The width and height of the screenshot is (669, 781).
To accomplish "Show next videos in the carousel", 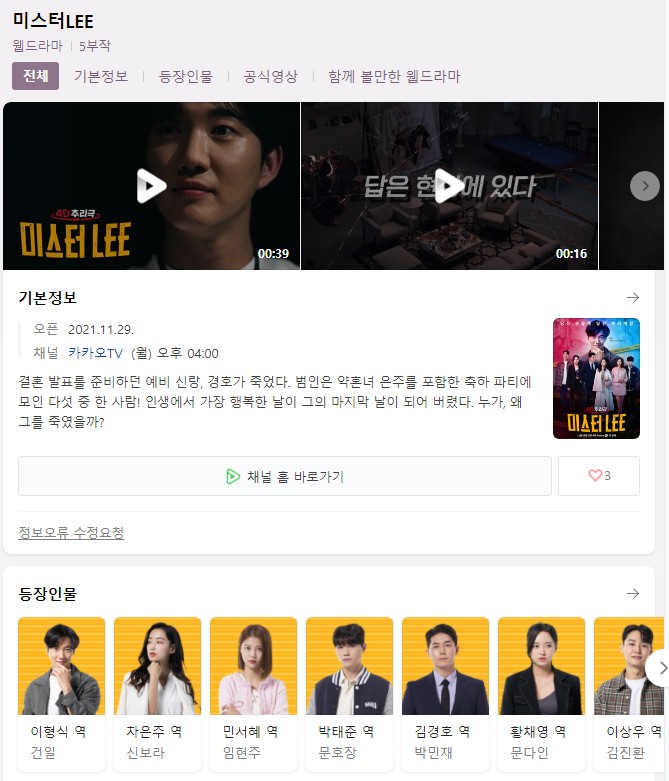I will 645,185.
